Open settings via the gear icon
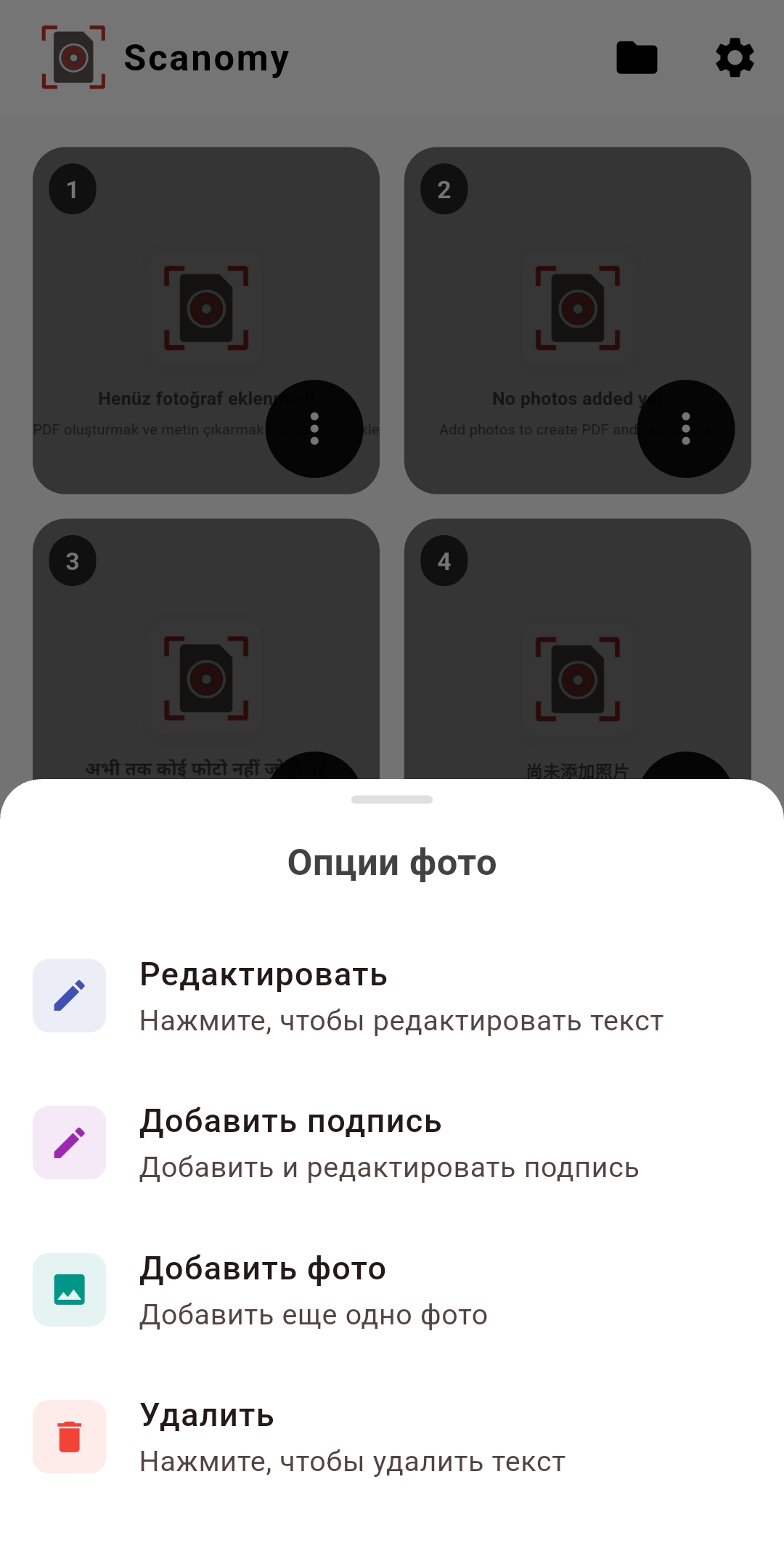 pyautogui.click(x=735, y=58)
